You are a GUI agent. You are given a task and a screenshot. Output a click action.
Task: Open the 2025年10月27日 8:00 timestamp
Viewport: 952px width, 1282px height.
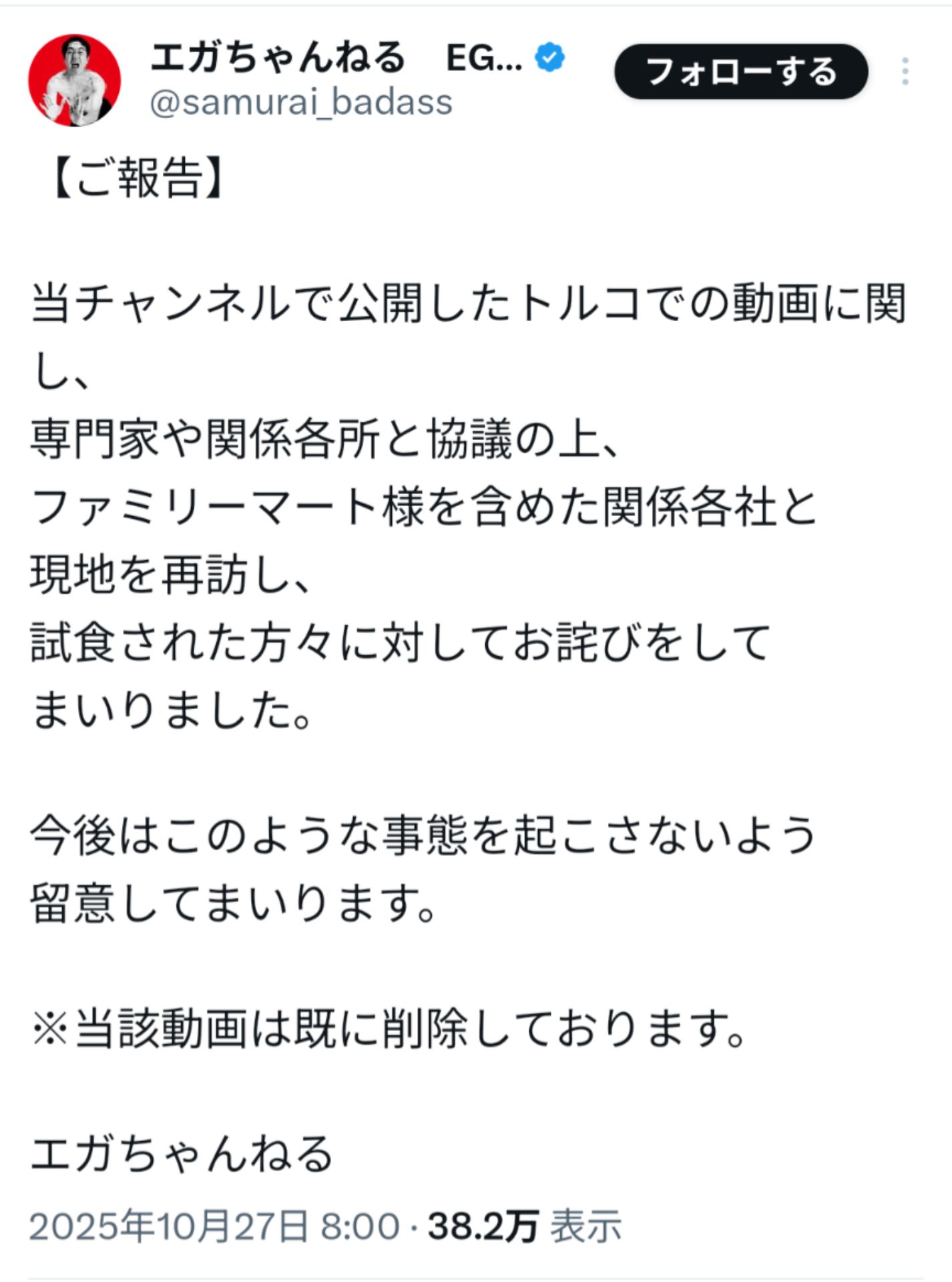pyautogui.click(x=214, y=1226)
